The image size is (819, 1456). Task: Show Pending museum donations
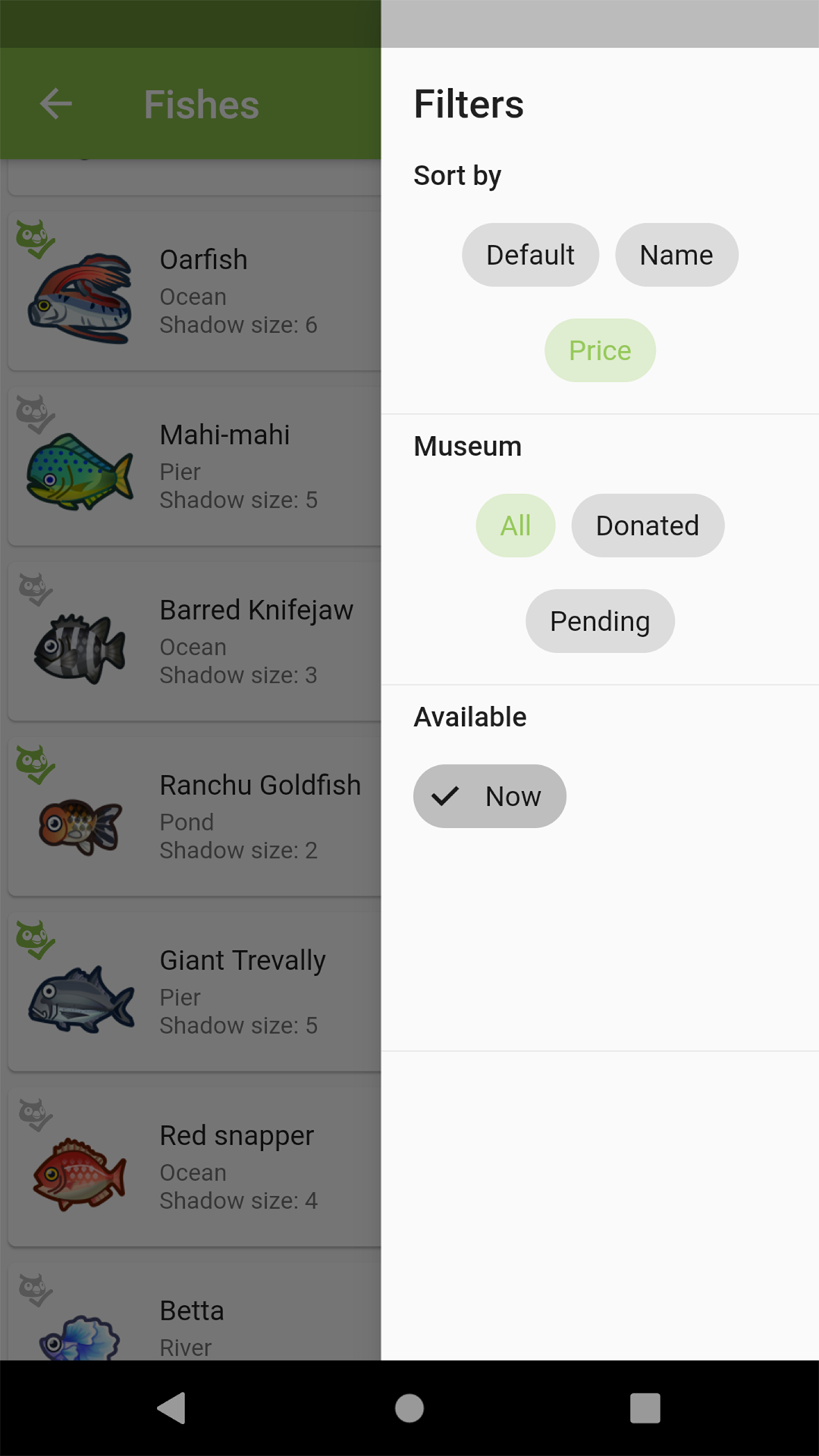click(600, 621)
